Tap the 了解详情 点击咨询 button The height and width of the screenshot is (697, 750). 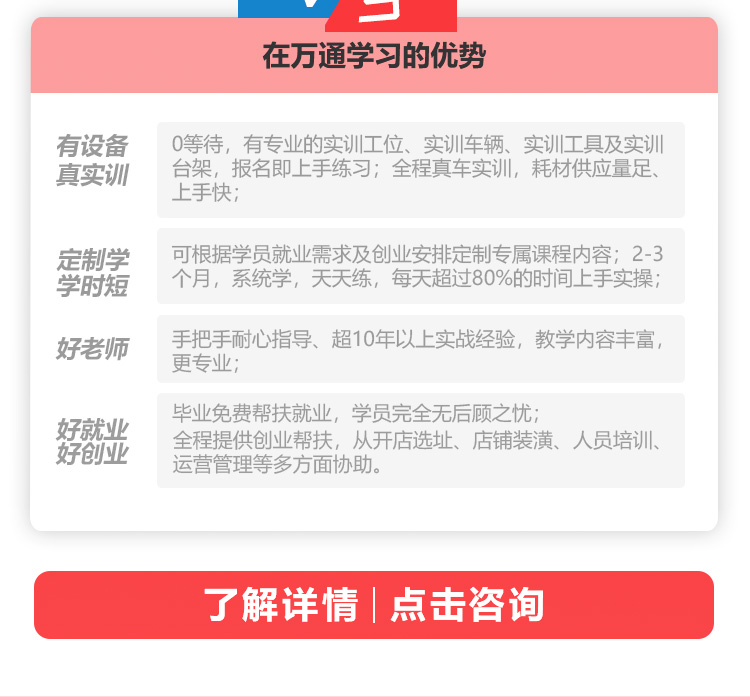374,605
